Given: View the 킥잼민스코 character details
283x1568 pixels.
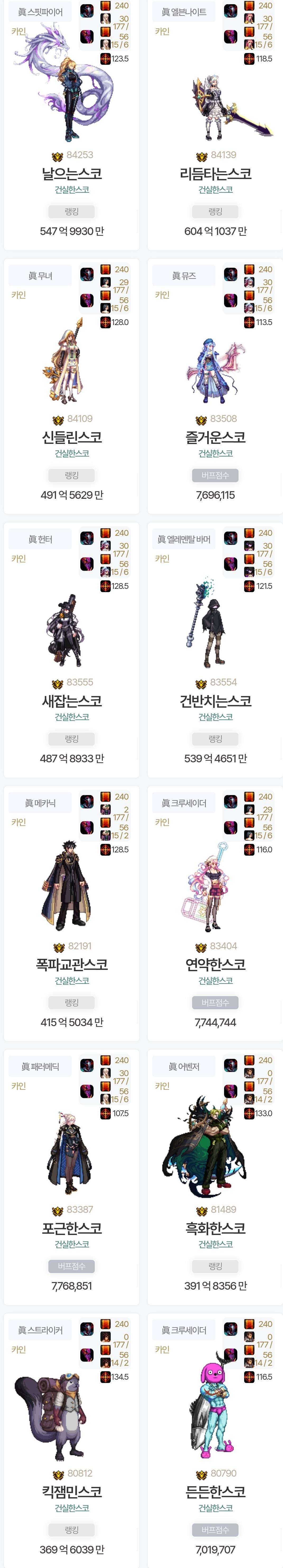Looking at the screenshot, I should (x=72, y=1491).
